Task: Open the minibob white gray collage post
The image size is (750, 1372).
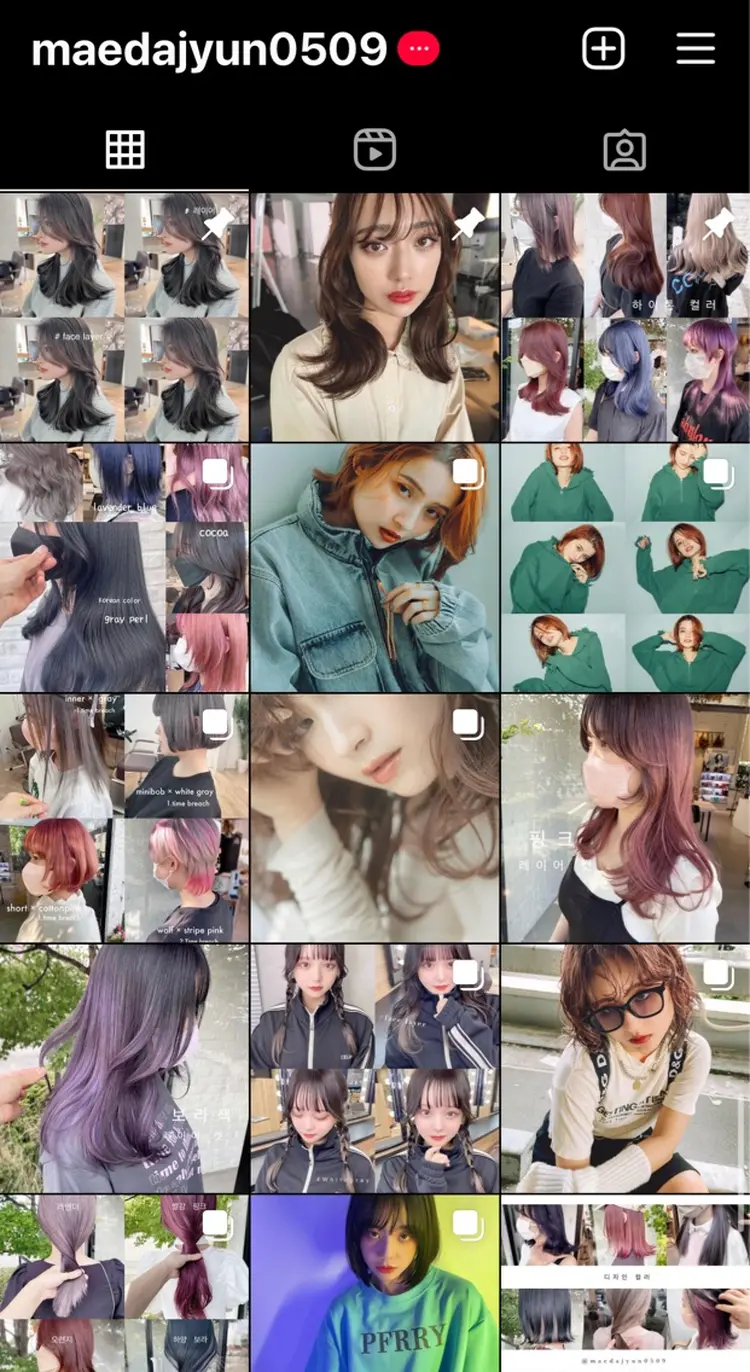Action: [124, 818]
